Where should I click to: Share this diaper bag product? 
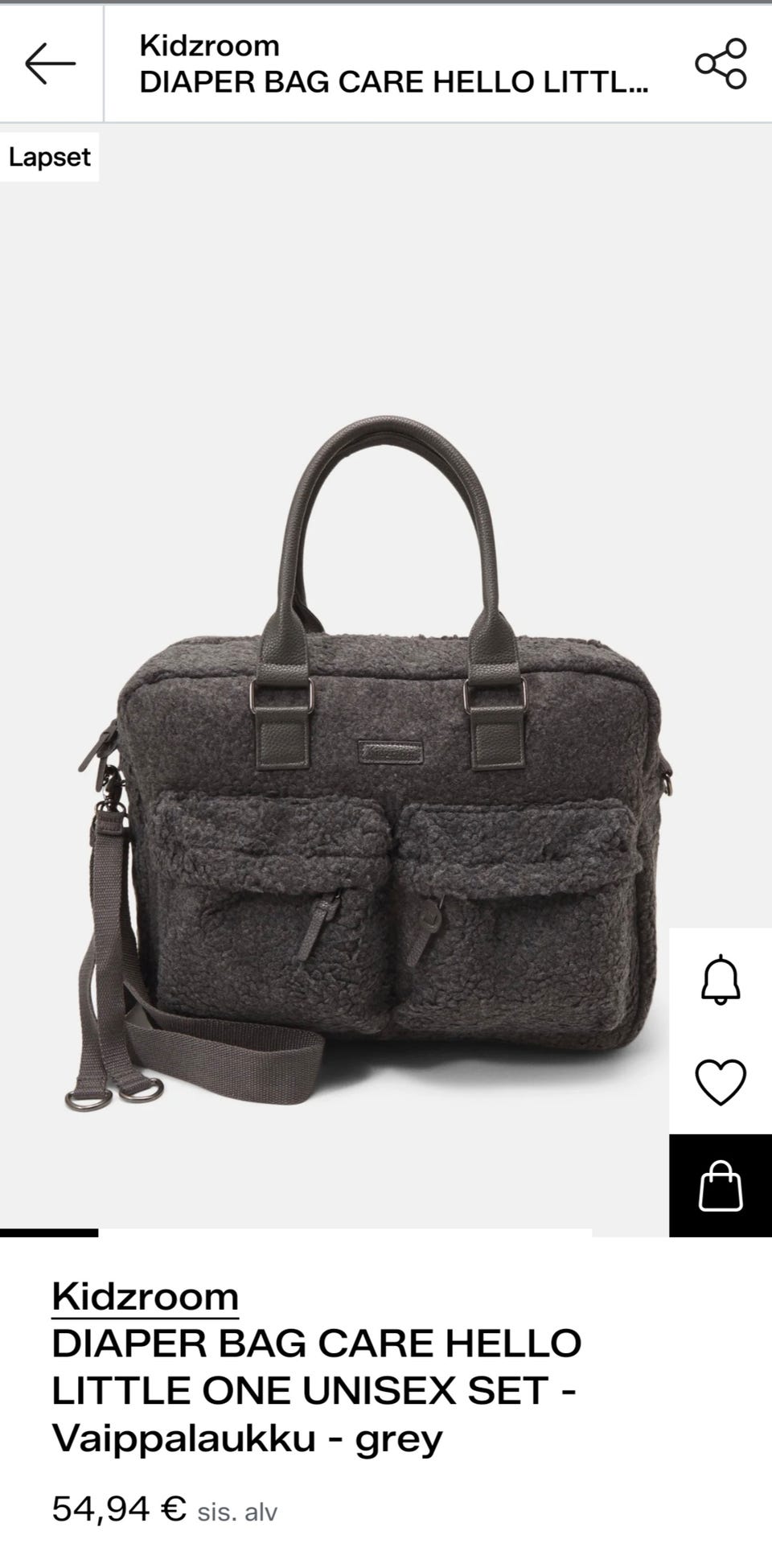pos(721,64)
